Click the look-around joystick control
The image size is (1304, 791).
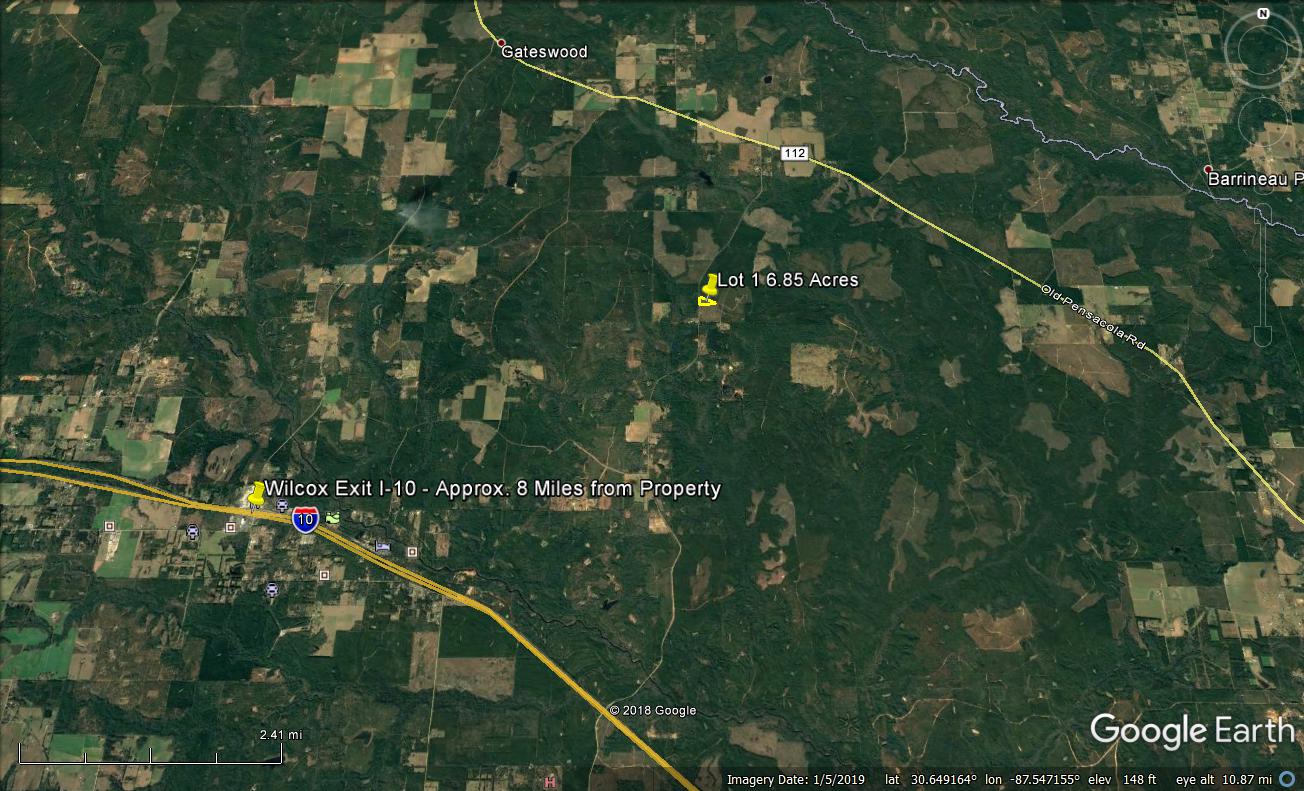click(1263, 52)
